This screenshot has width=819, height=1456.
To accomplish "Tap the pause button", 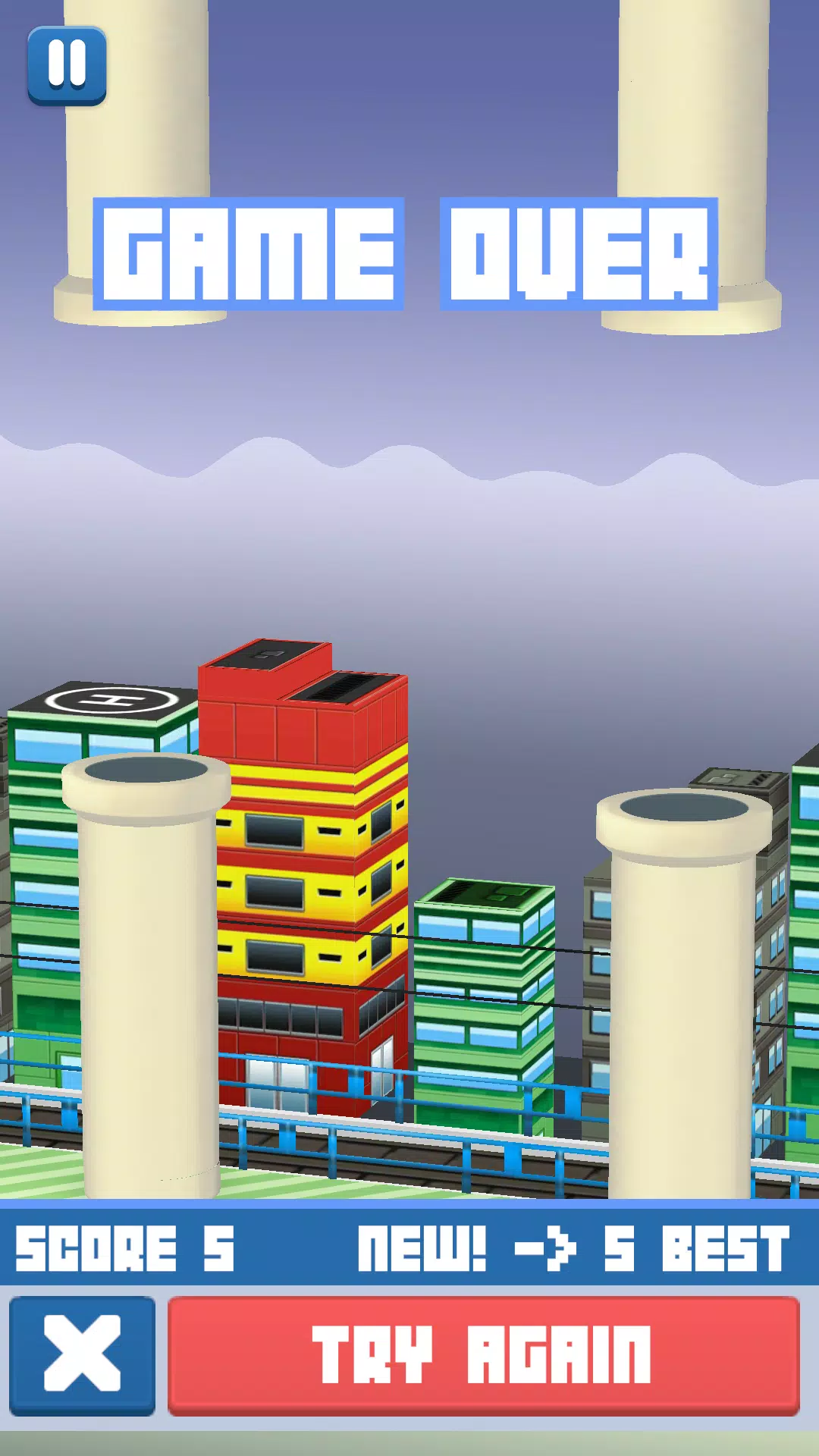I will point(67,65).
